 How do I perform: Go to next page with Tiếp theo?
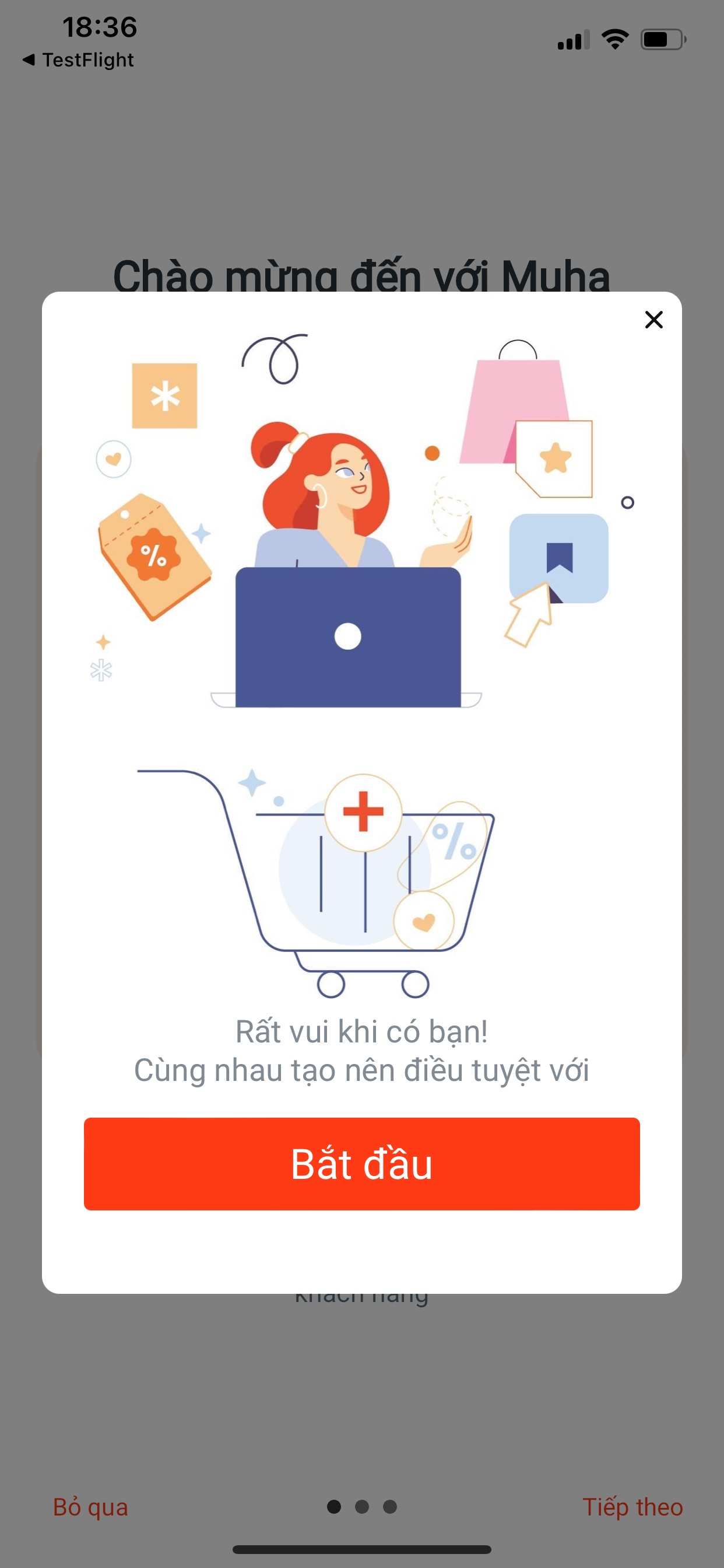pos(632,1507)
